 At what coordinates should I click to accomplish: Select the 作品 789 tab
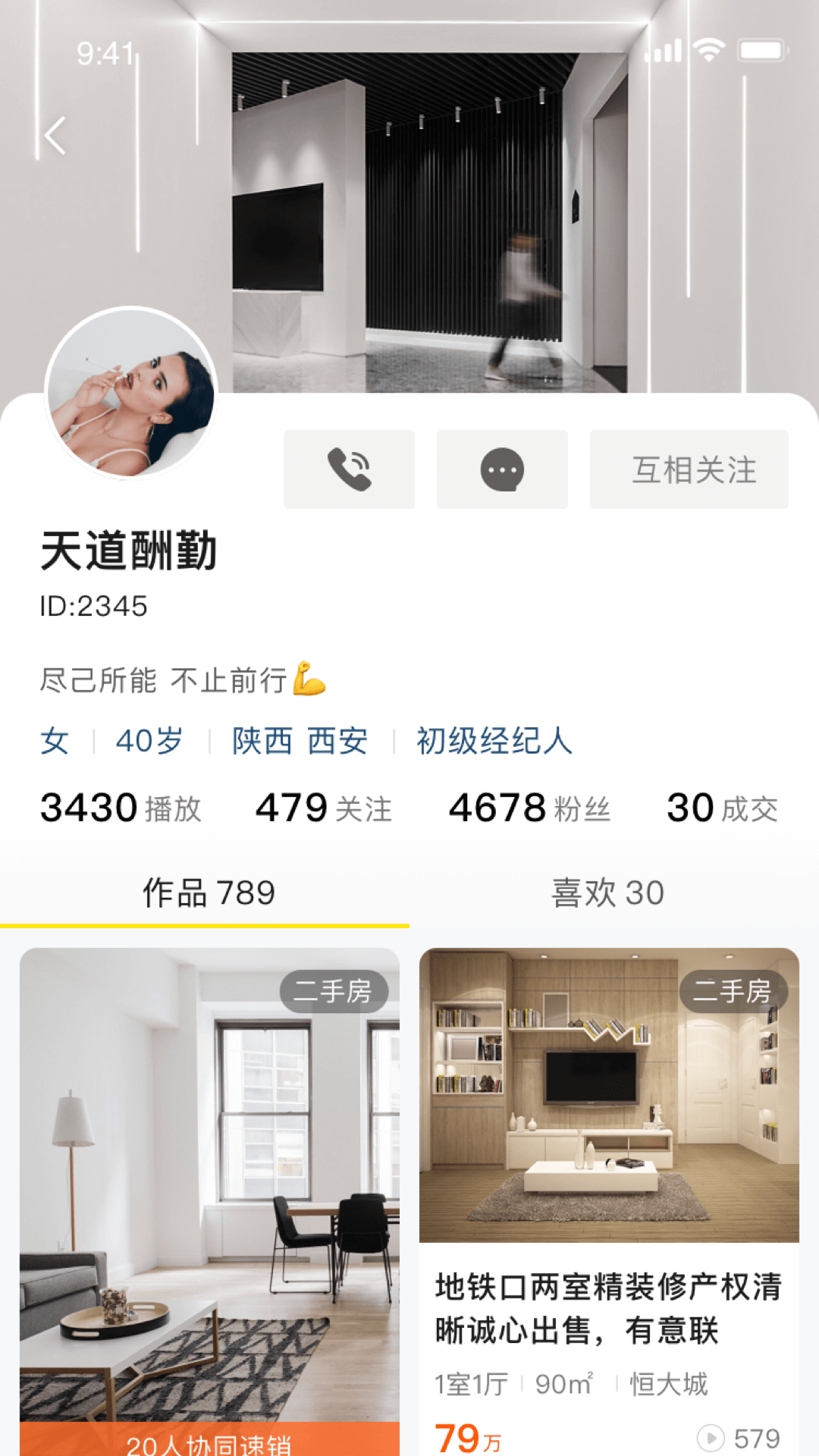tap(206, 893)
